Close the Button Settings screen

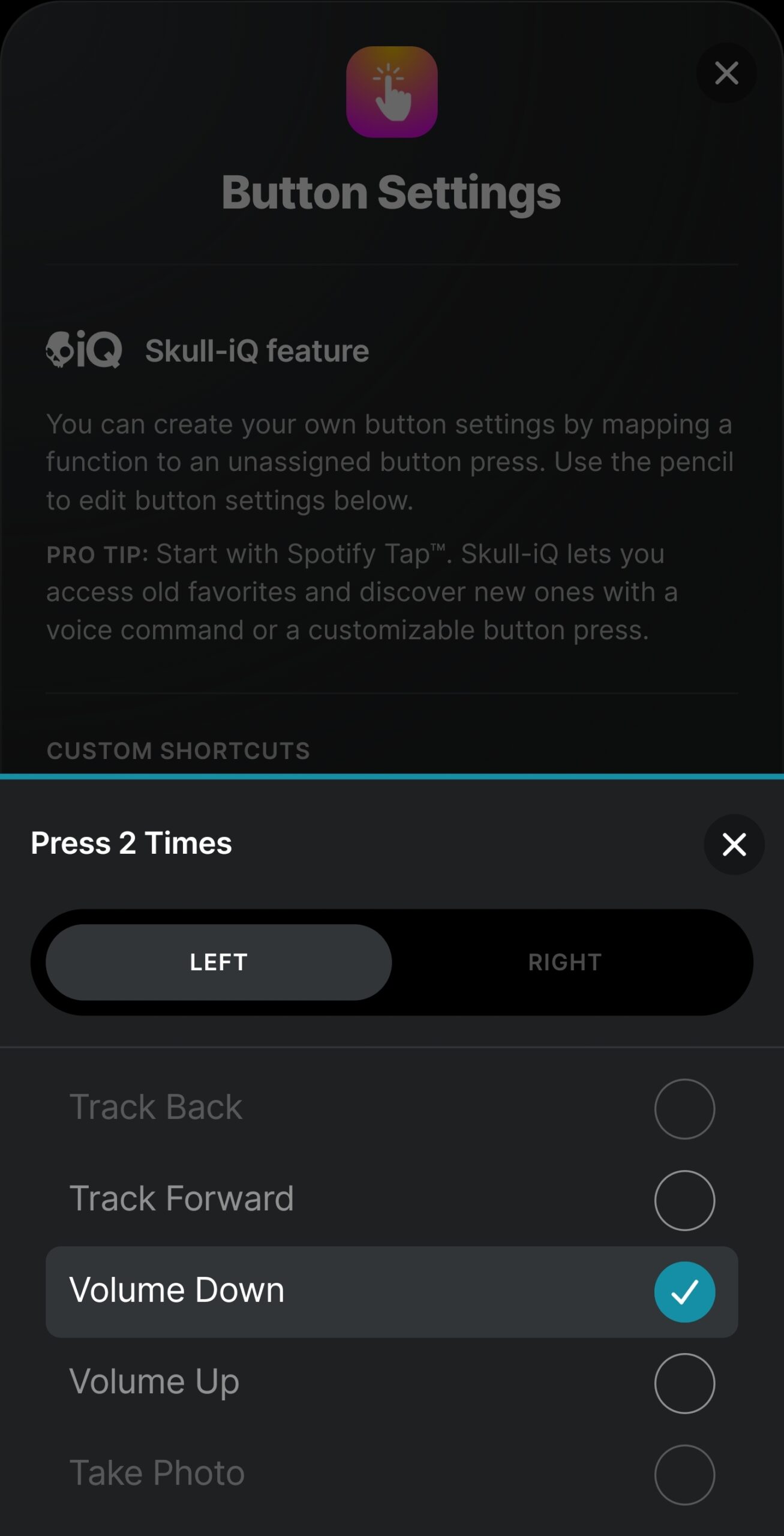726,73
